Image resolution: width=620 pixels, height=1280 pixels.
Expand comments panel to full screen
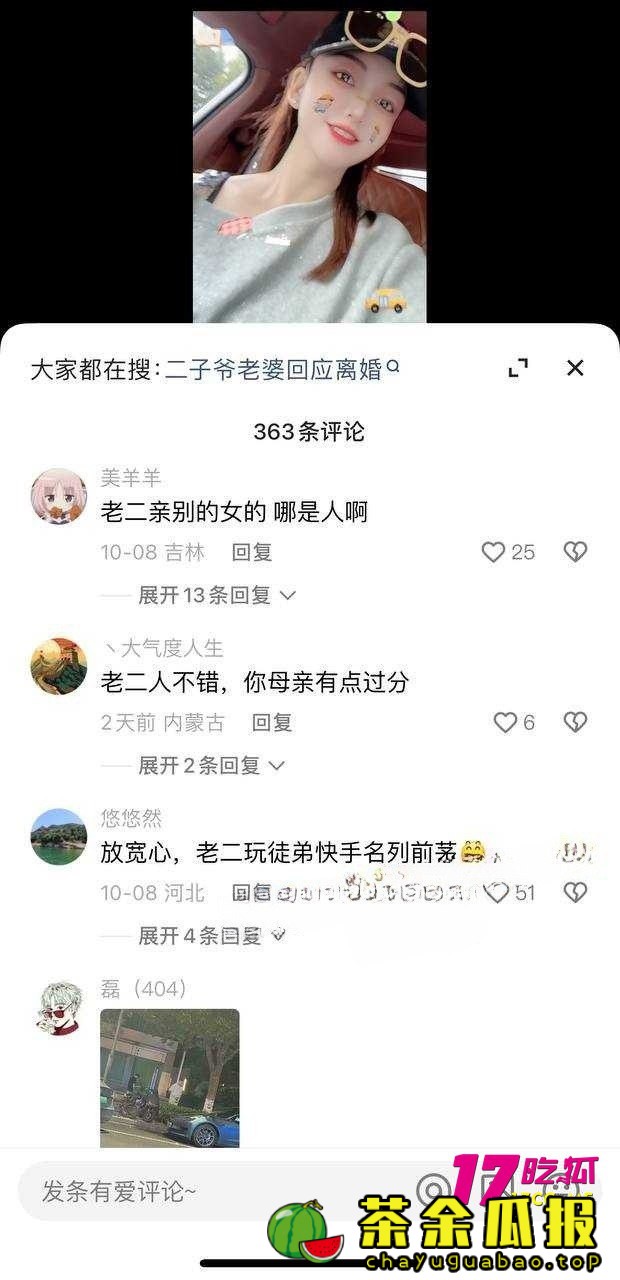518,368
